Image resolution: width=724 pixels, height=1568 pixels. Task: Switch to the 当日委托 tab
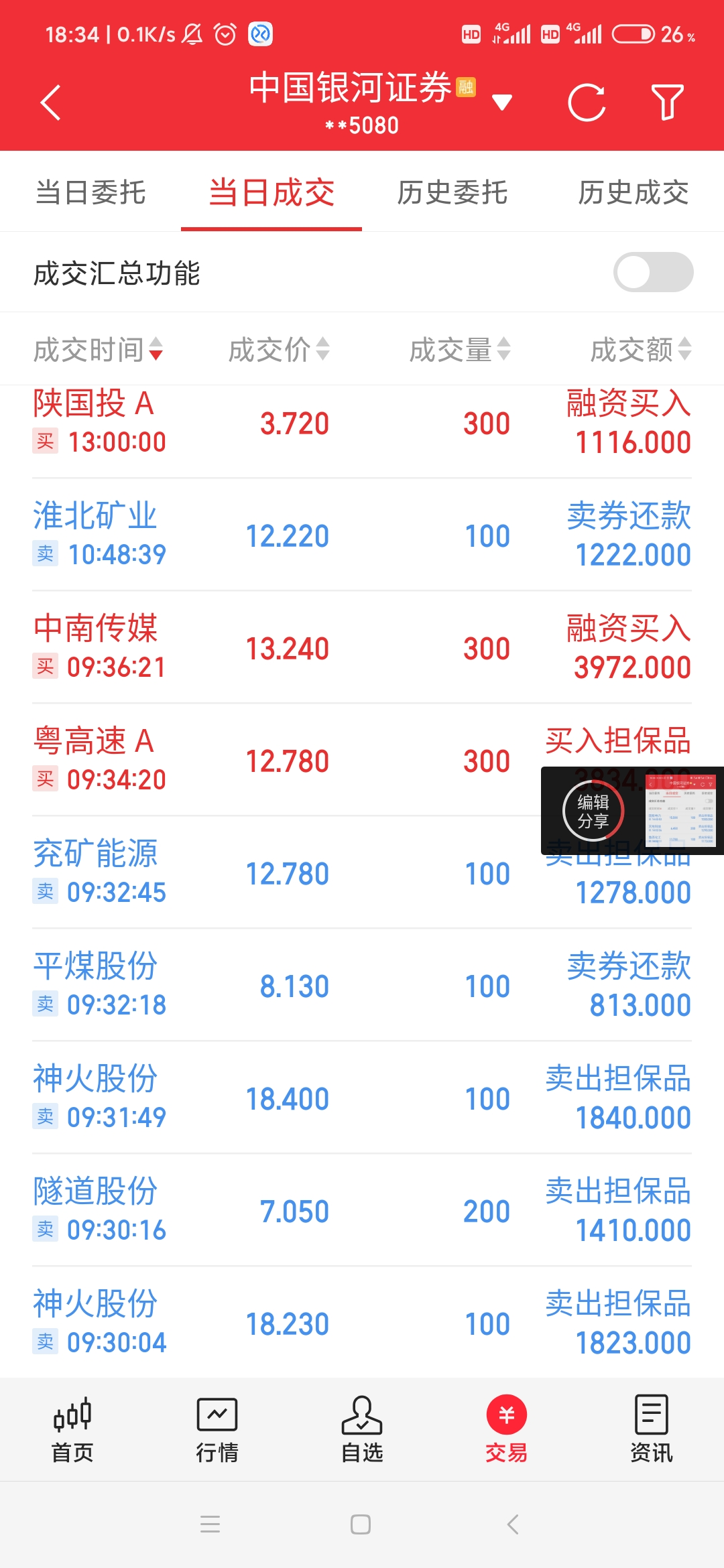(x=90, y=193)
